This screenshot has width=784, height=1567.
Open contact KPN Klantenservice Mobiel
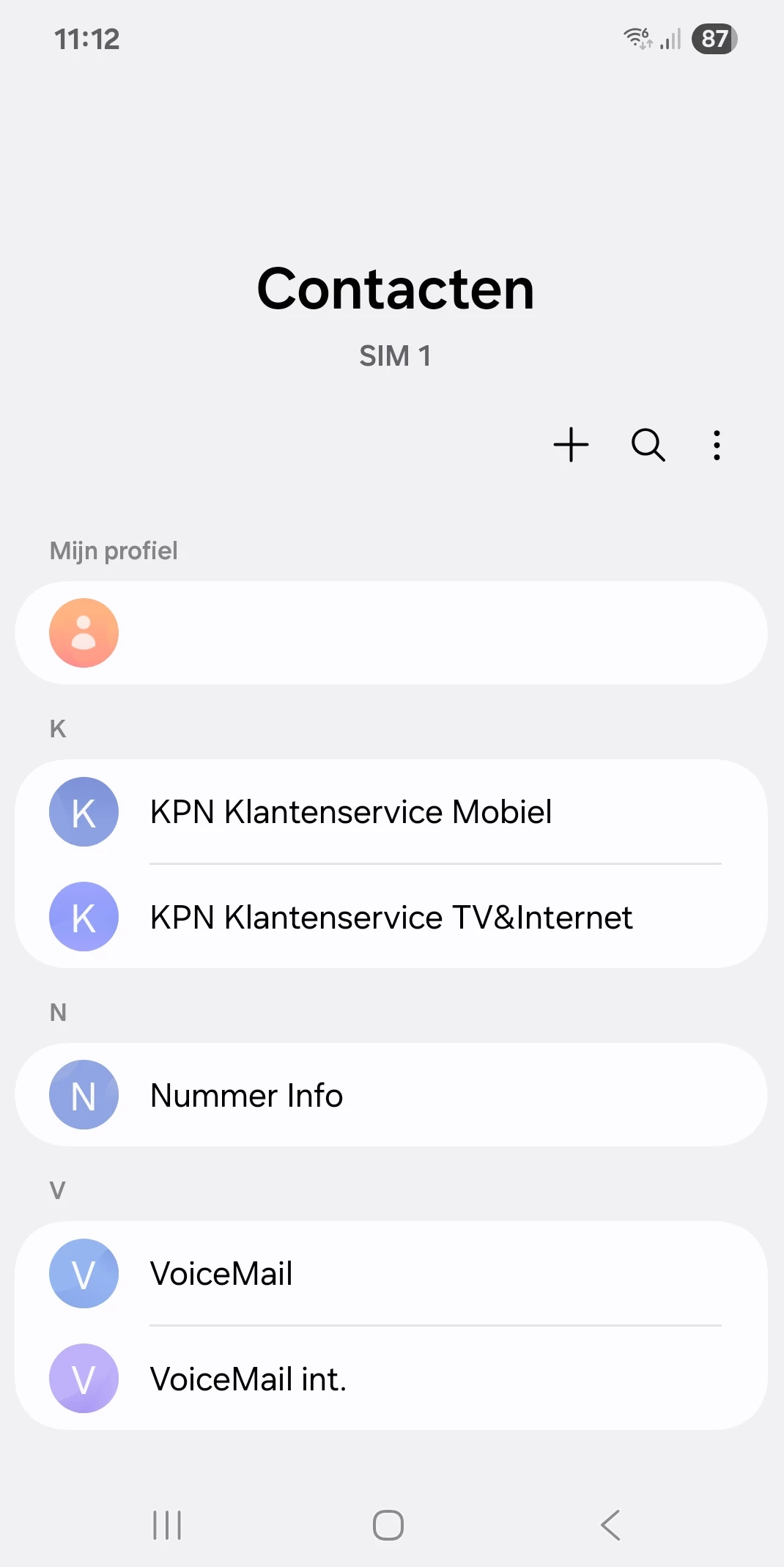[x=391, y=812]
